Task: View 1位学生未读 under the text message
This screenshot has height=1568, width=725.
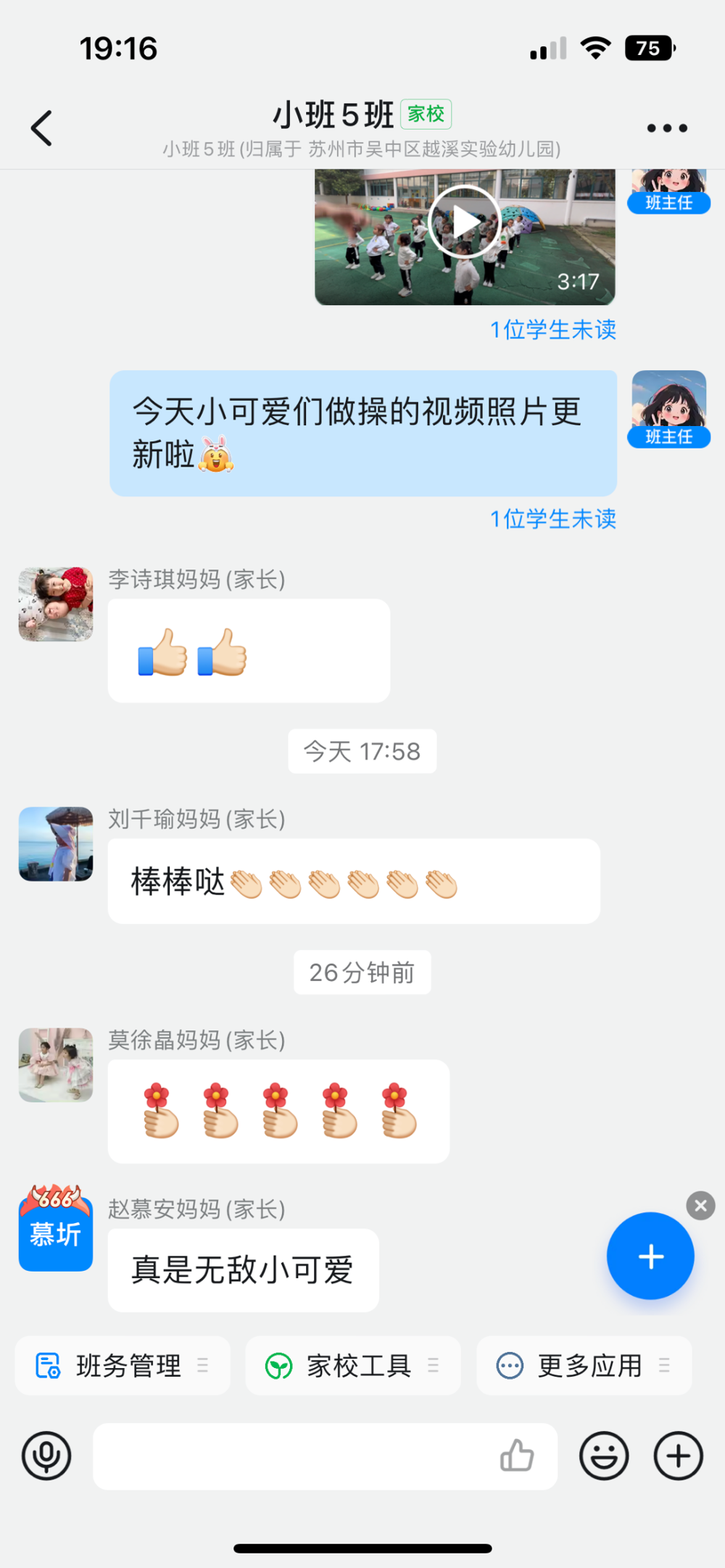Action: click(x=553, y=520)
